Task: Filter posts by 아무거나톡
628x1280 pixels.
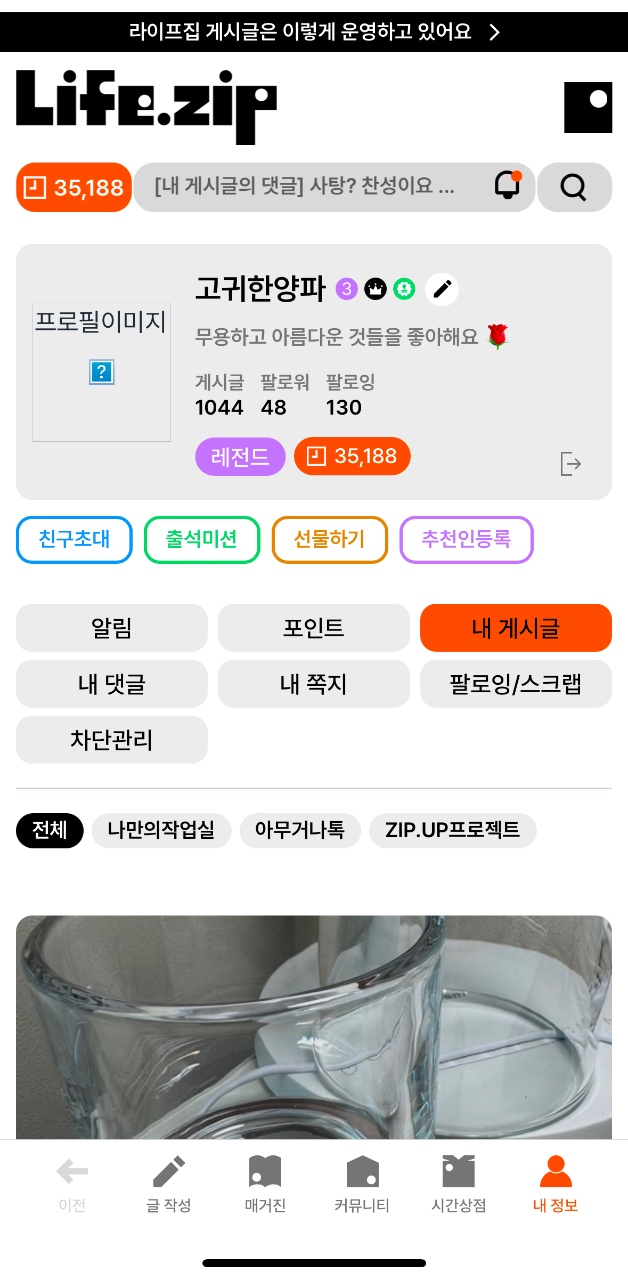Action: [300, 830]
